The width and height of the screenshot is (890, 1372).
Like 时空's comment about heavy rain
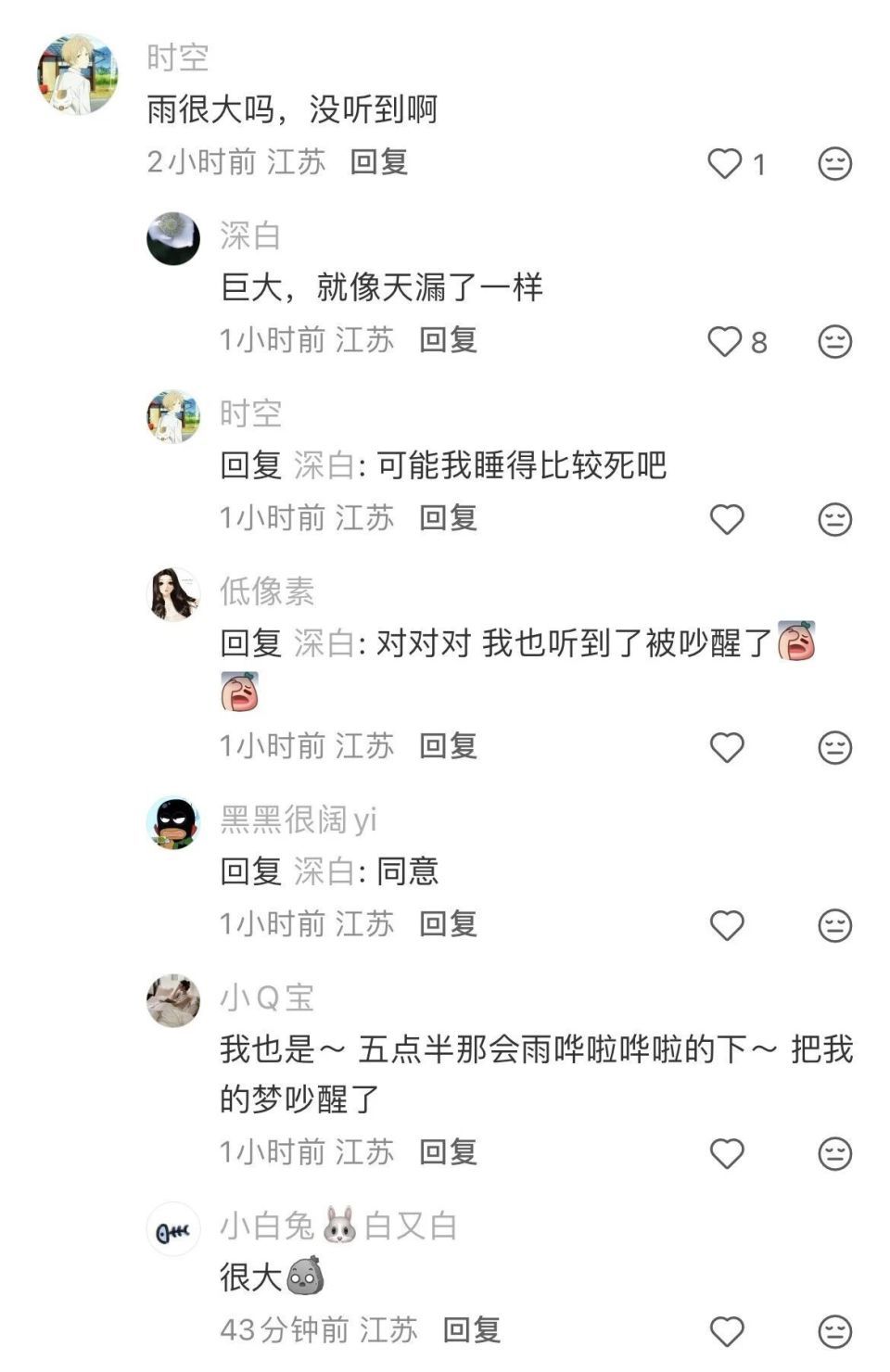[x=726, y=164]
